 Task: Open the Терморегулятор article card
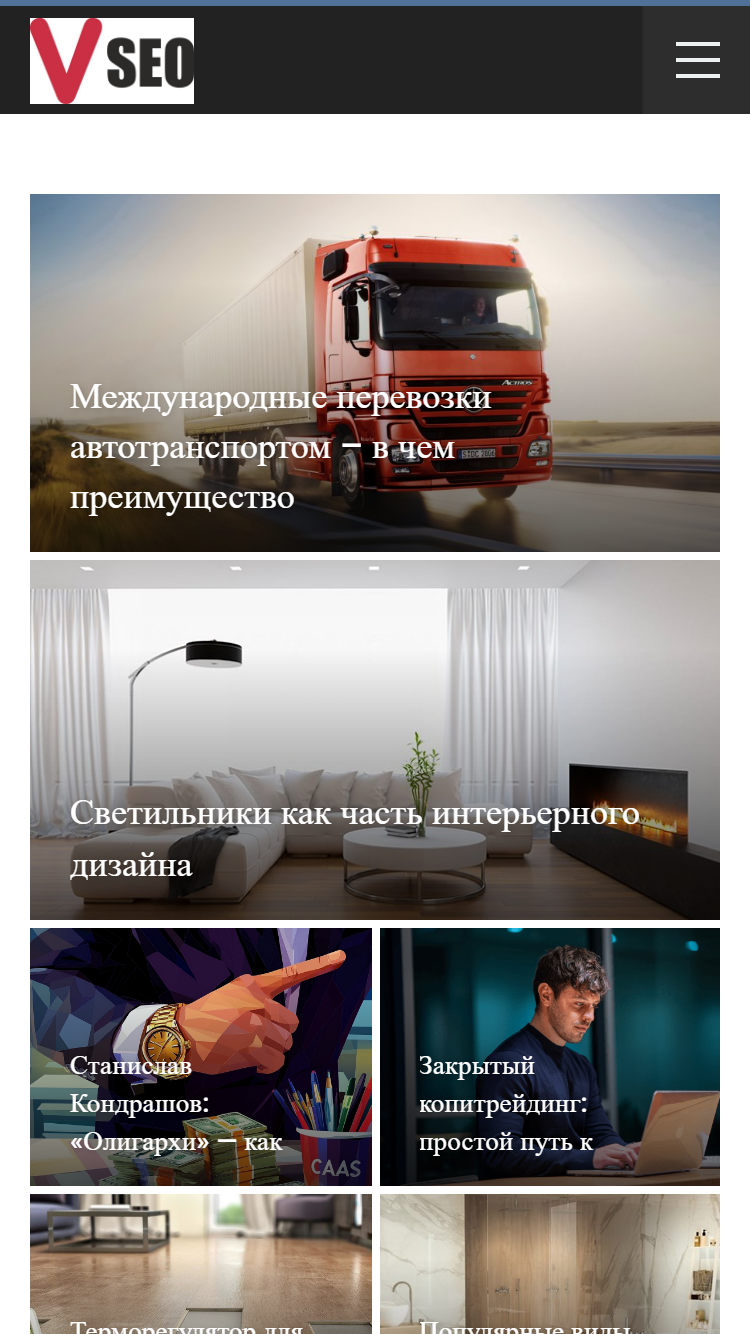pos(201,1264)
